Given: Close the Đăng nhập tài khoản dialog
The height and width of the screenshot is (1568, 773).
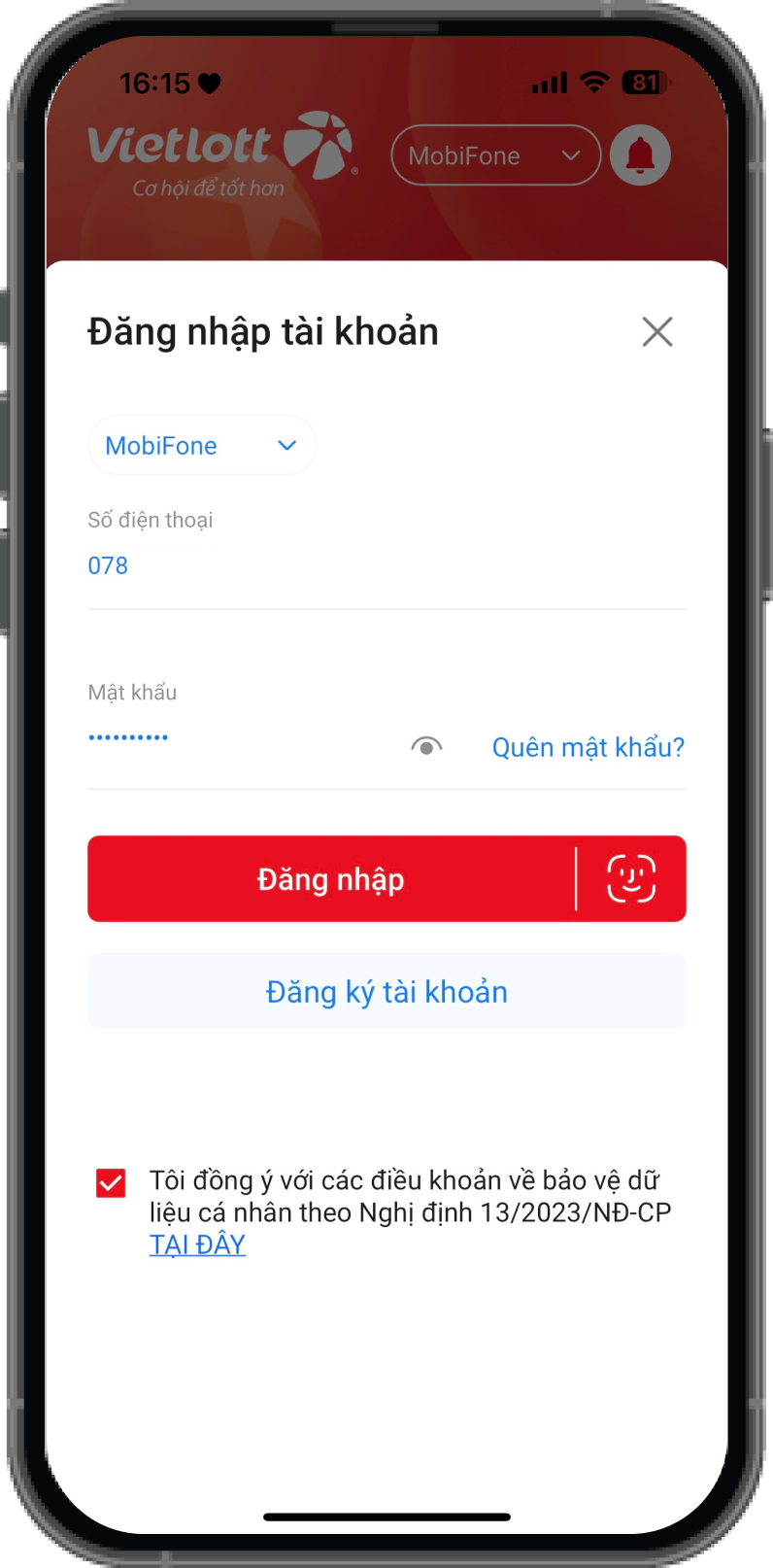Looking at the screenshot, I should click(657, 332).
